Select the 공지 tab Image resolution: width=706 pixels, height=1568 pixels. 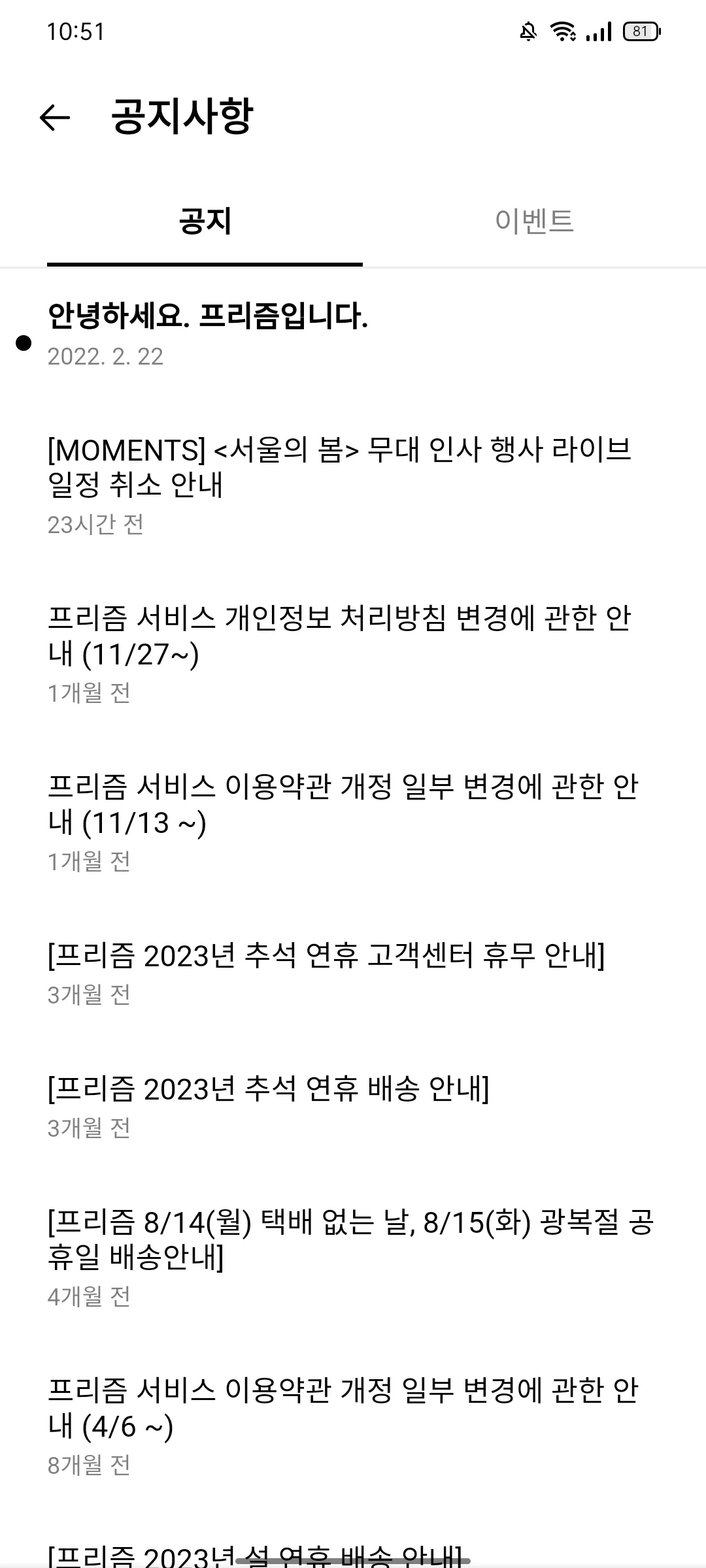(x=205, y=221)
